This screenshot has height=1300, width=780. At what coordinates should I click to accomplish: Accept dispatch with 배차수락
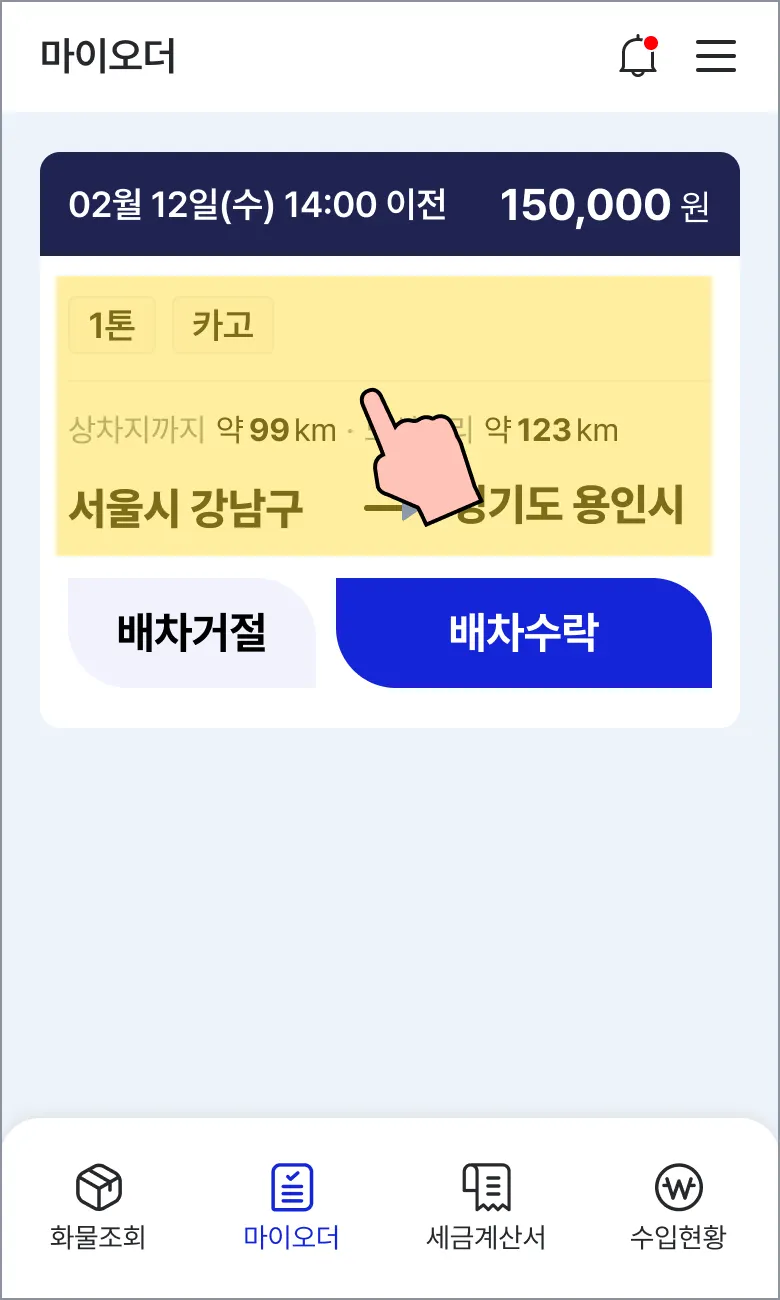click(524, 633)
